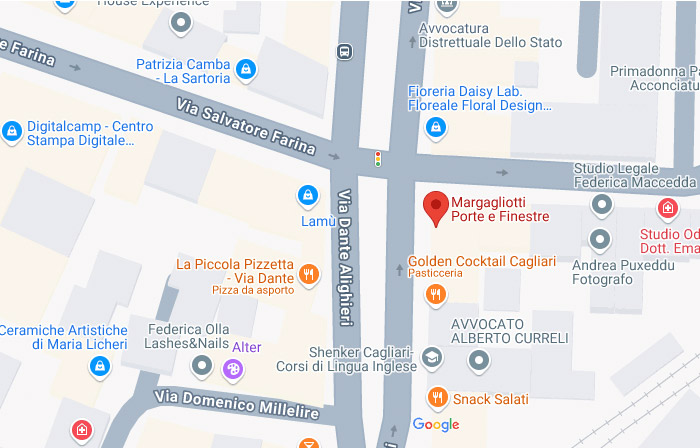The width and height of the screenshot is (700, 448).
Task: Open the Google logo link
Action: [x=436, y=425]
